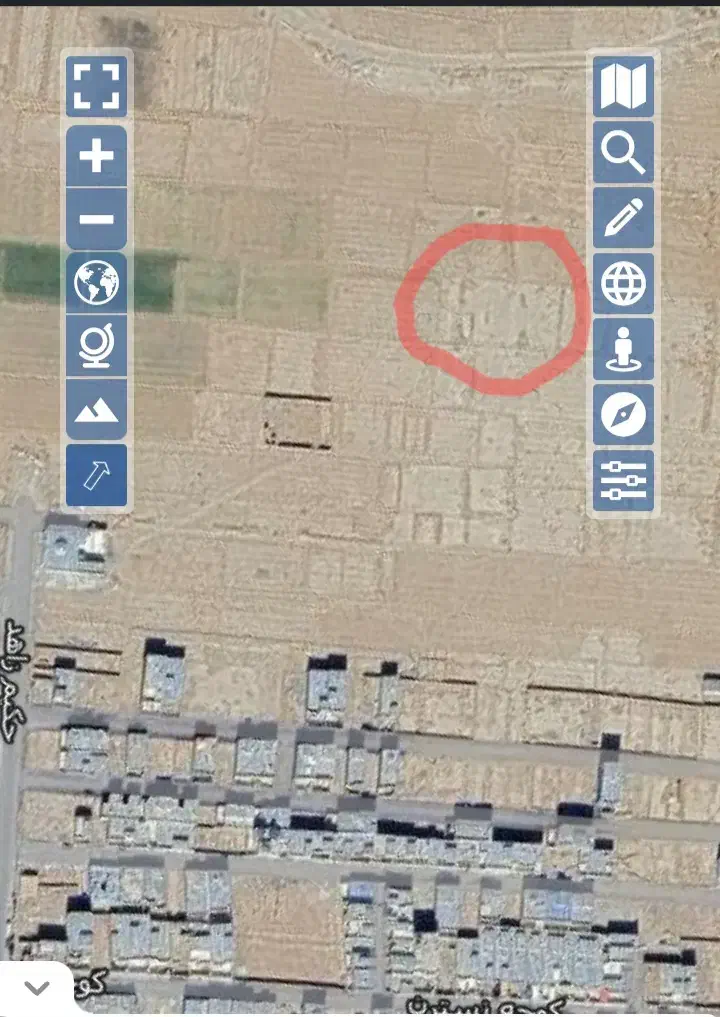Enter fullscreen map view

(96, 86)
